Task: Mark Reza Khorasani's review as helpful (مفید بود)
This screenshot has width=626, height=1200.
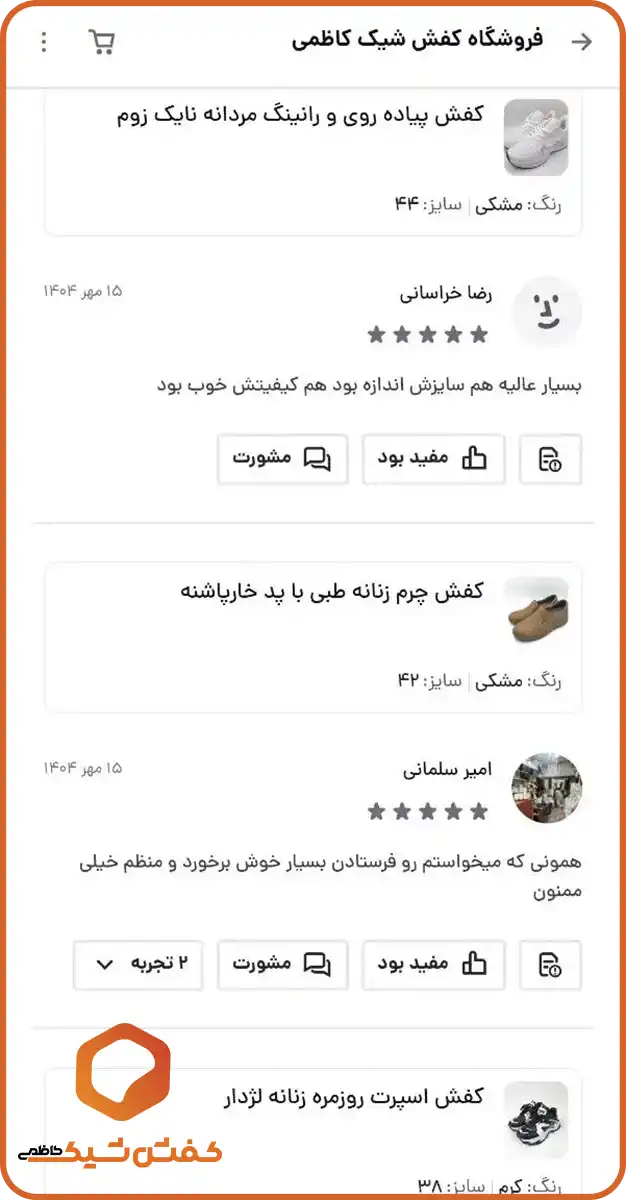Action: pyautogui.click(x=433, y=459)
